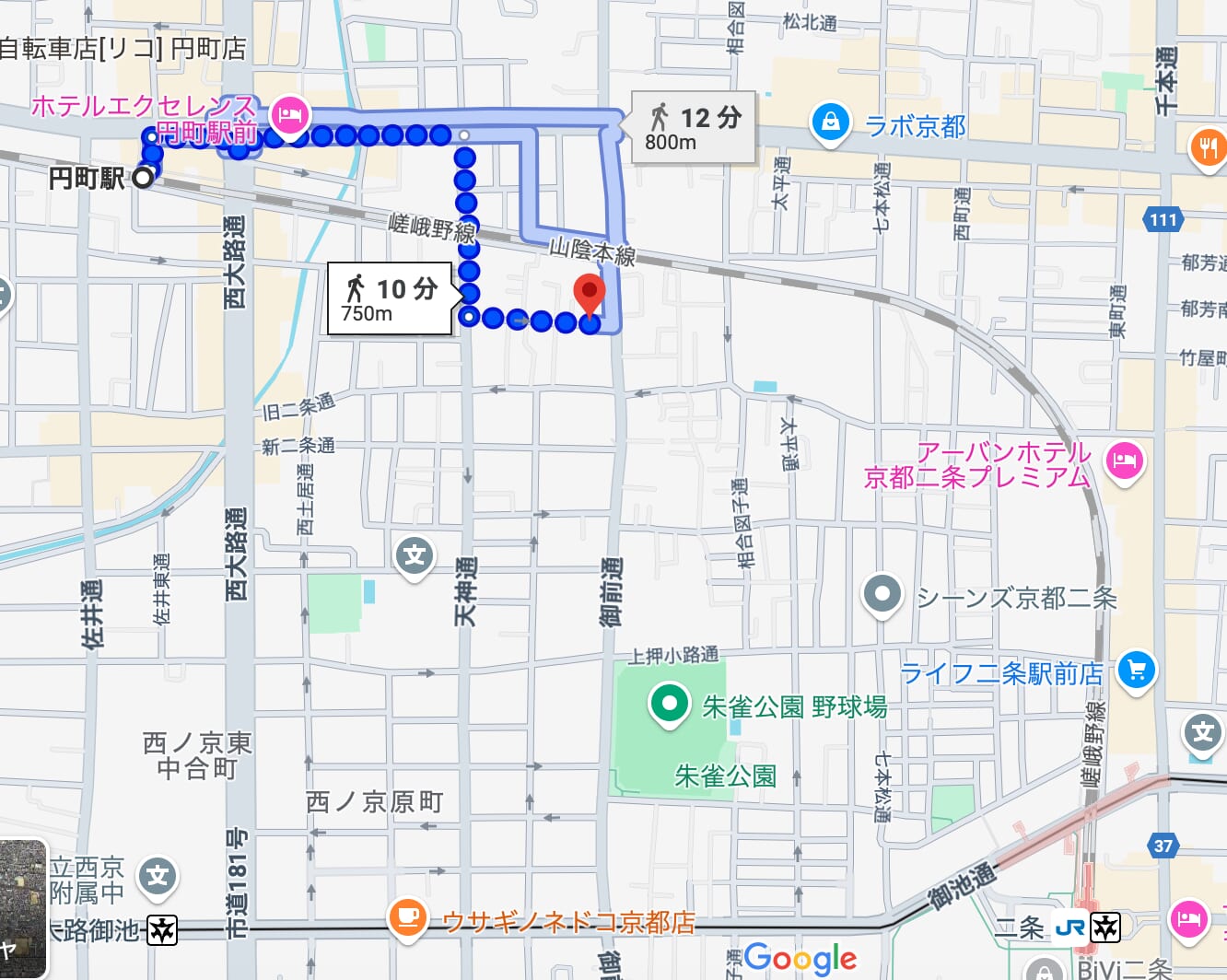Open the 西京附属中 school marker

(158, 876)
